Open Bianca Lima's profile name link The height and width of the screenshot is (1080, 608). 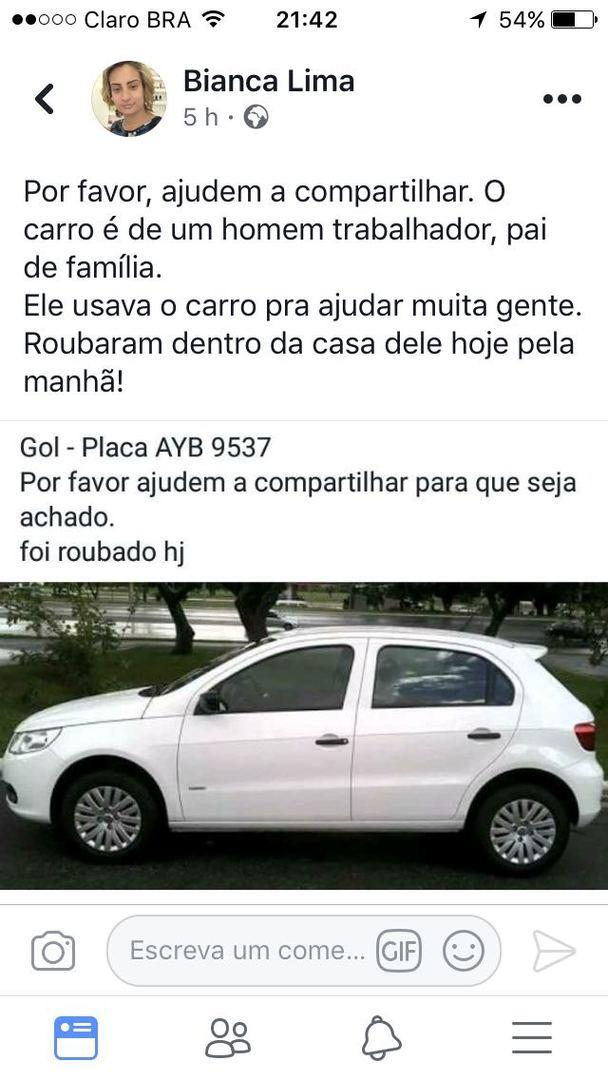268,81
